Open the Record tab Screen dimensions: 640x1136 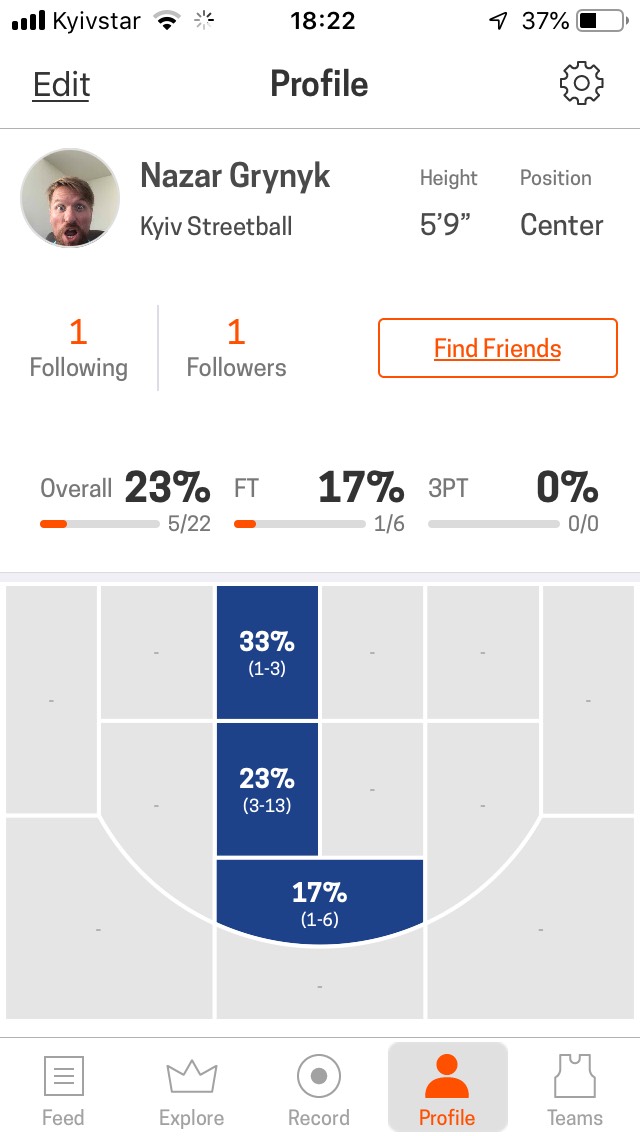319,1090
